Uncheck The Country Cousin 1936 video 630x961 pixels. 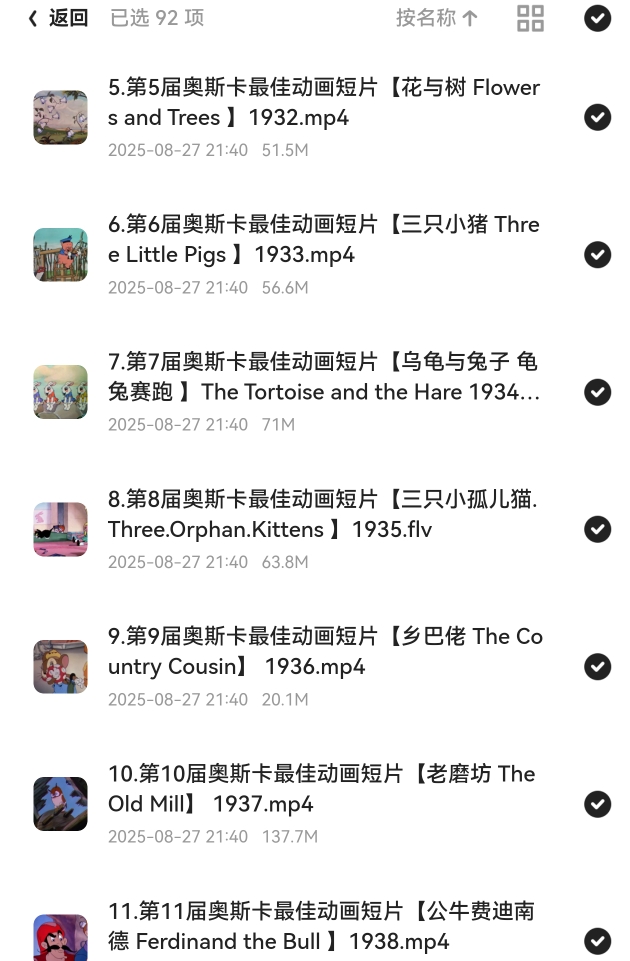pos(597,666)
